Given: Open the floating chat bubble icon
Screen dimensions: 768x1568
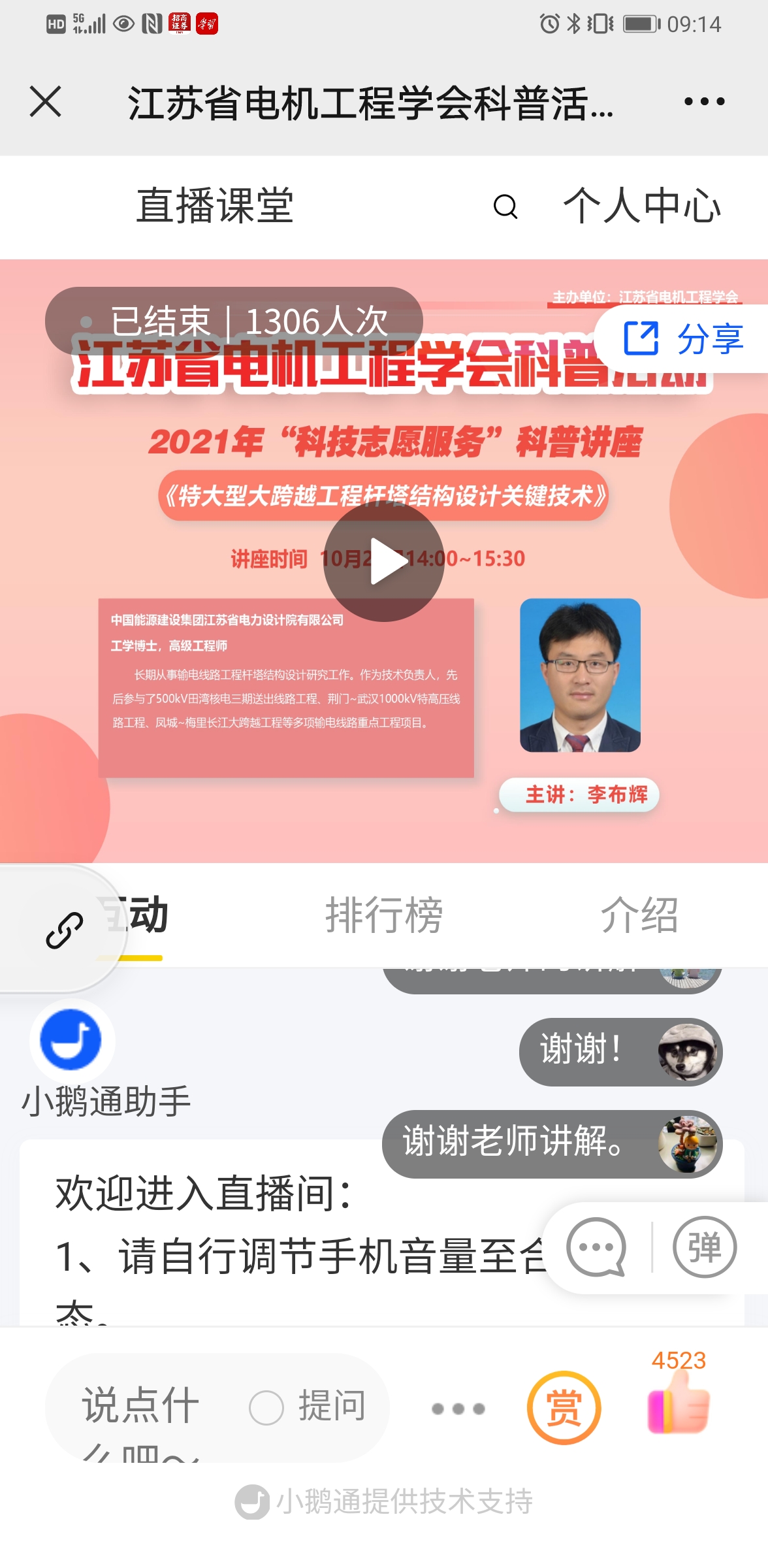Looking at the screenshot, I should click(596, 1248).
